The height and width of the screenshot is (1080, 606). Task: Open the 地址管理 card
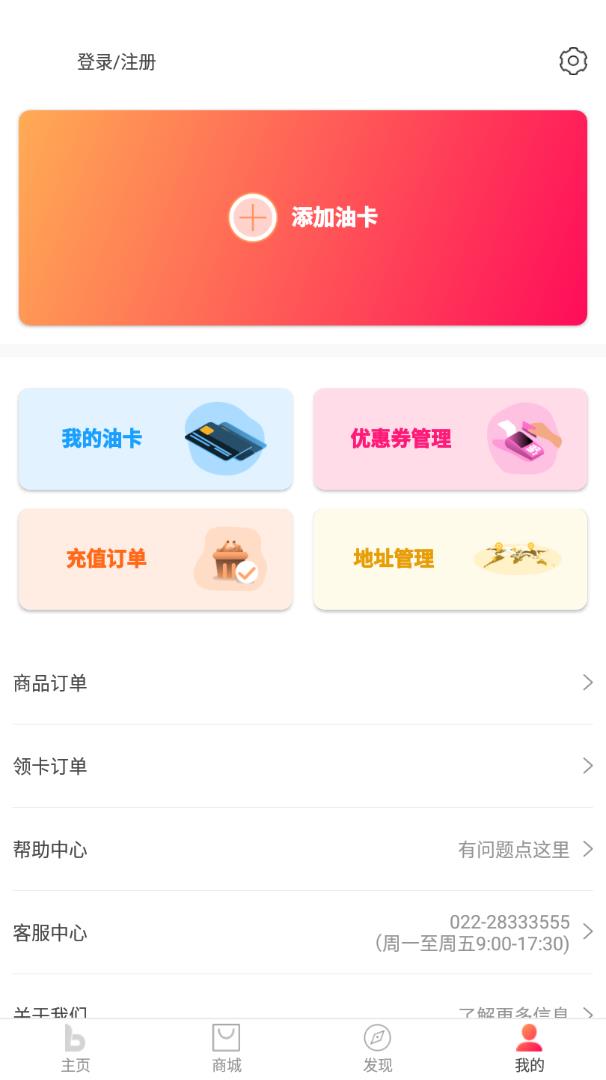coord(450,559)
